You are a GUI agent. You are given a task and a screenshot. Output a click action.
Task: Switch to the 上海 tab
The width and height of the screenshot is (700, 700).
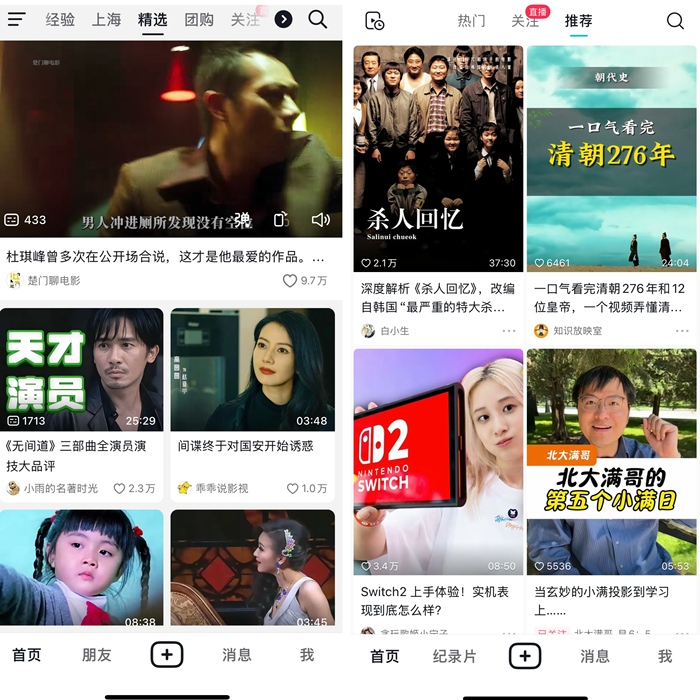pos(106,19)
